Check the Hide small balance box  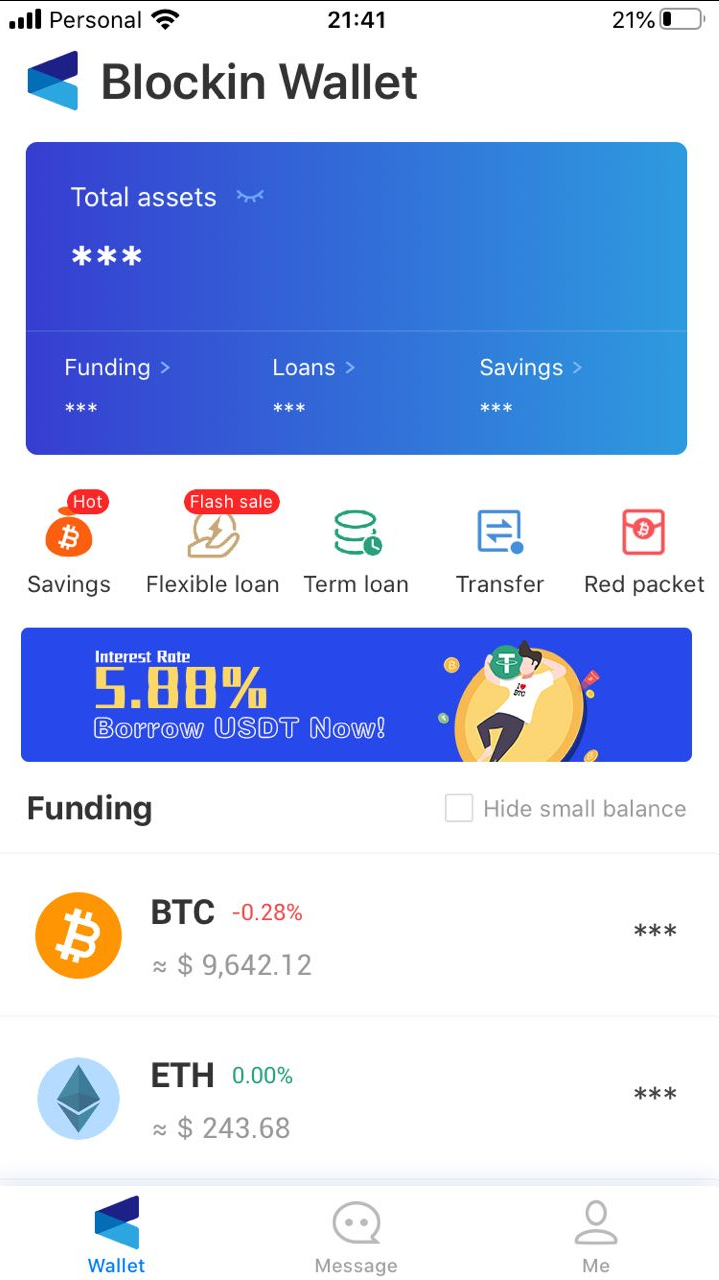[x=459, y=809]
